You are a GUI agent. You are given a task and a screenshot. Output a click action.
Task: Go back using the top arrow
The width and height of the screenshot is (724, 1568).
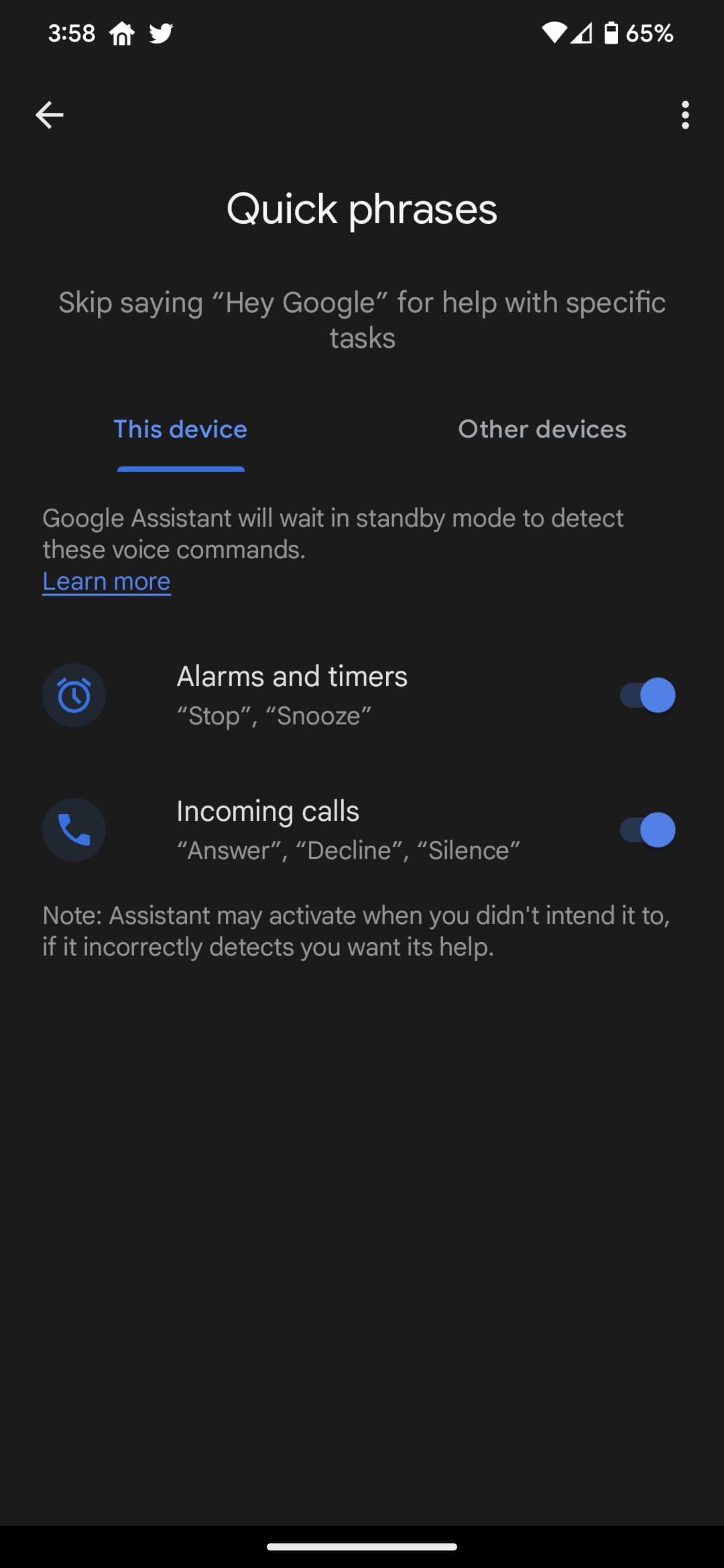50,115
